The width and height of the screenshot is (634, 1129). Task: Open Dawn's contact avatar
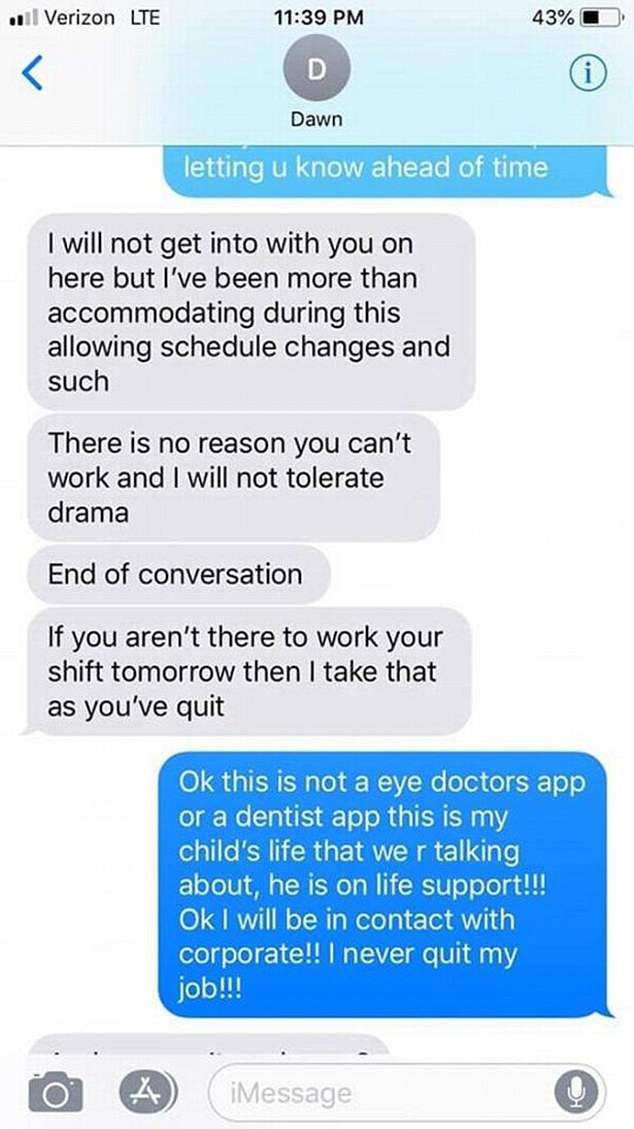tap(315, 70)
